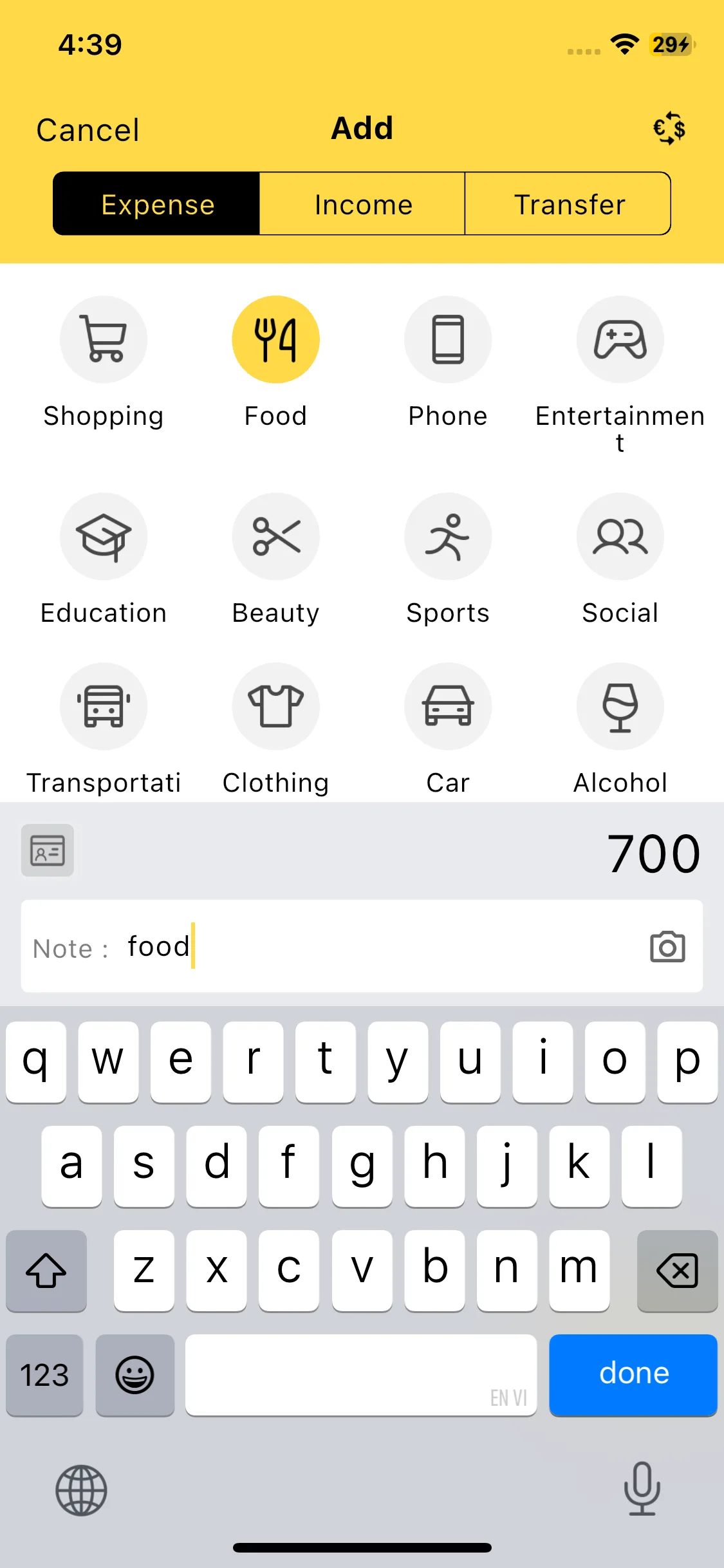Switch to the Transfer tab
The height and width of the screenshot is (1568, 724).
568,204
